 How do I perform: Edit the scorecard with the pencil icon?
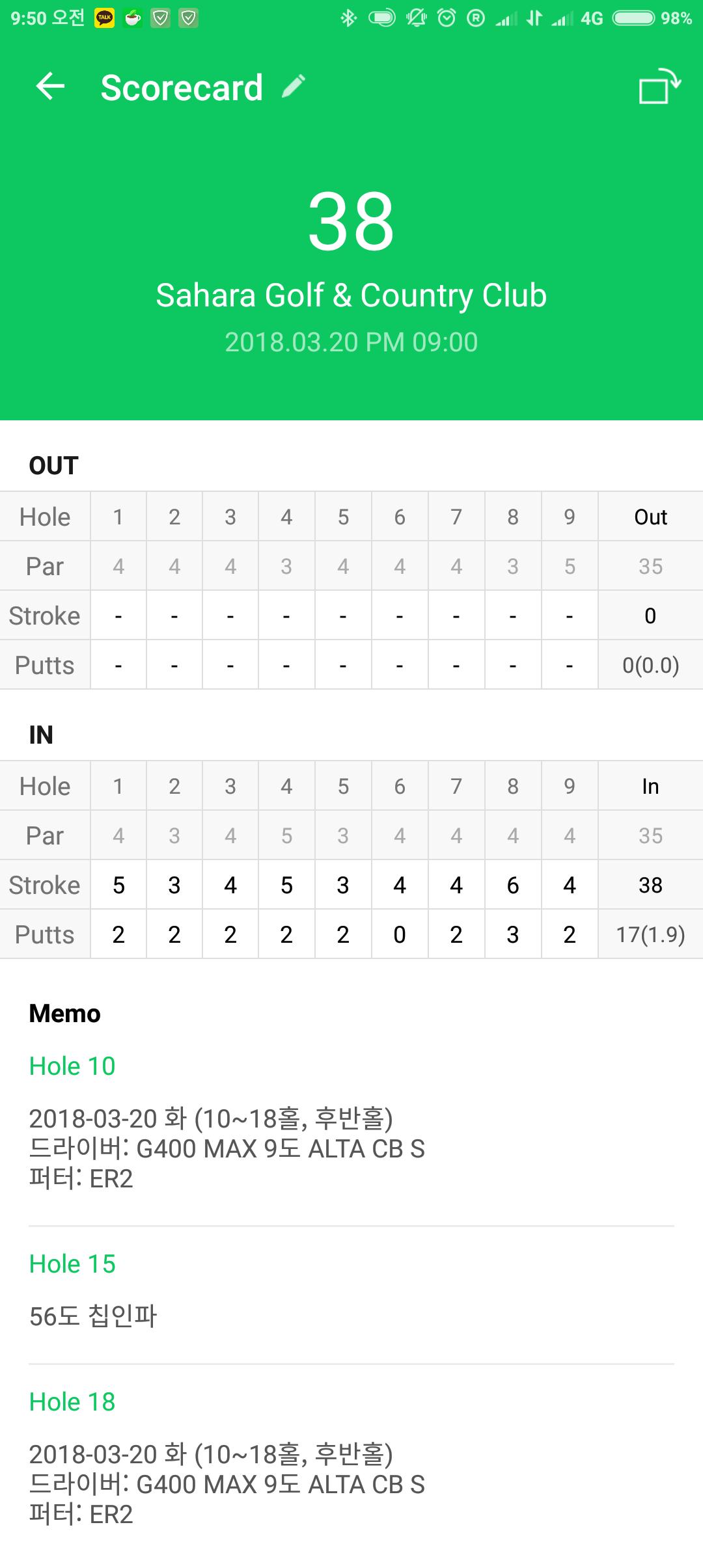click(x=294, y=86)
